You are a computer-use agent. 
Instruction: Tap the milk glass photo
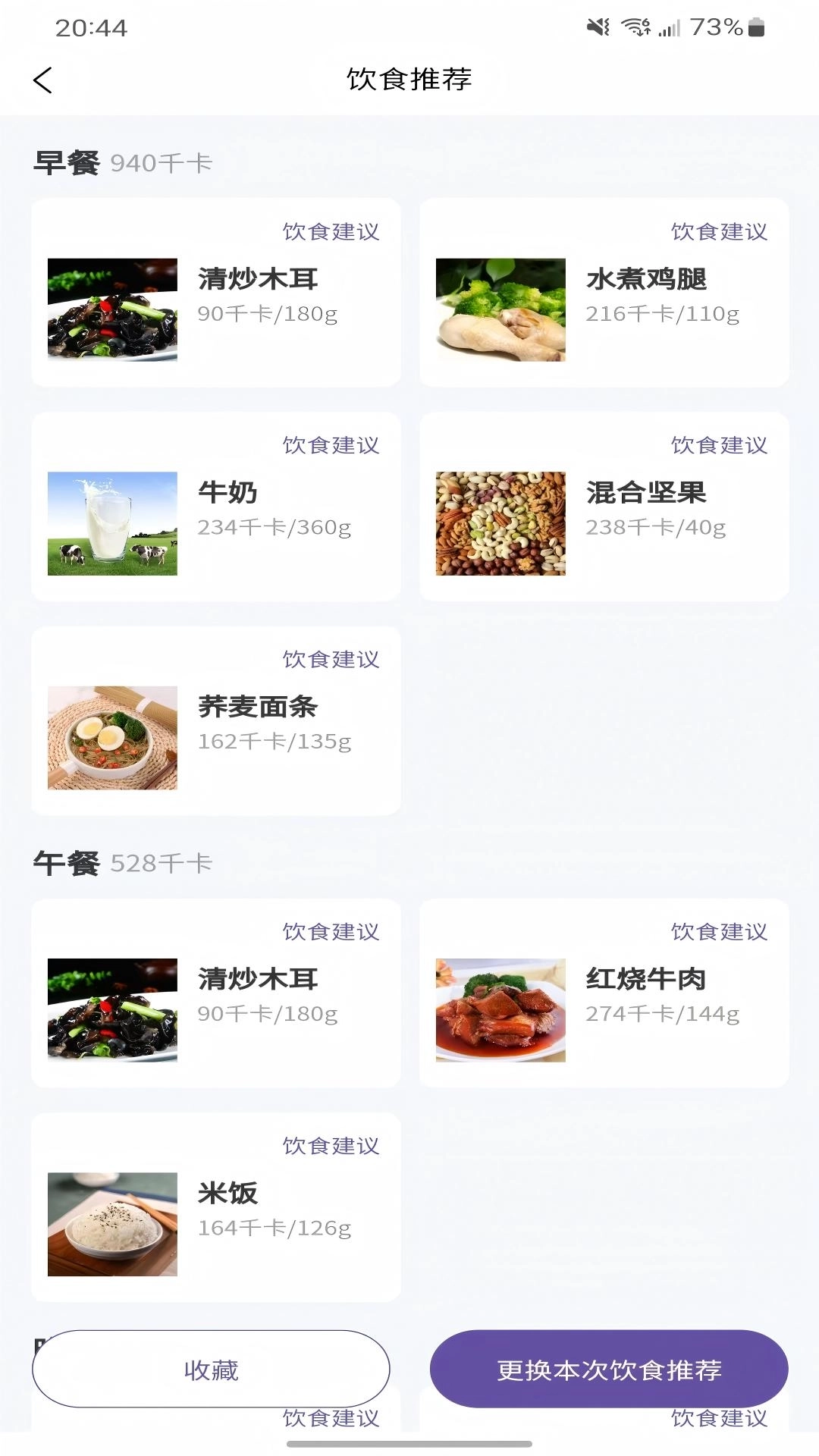click(x=112, y=521)
